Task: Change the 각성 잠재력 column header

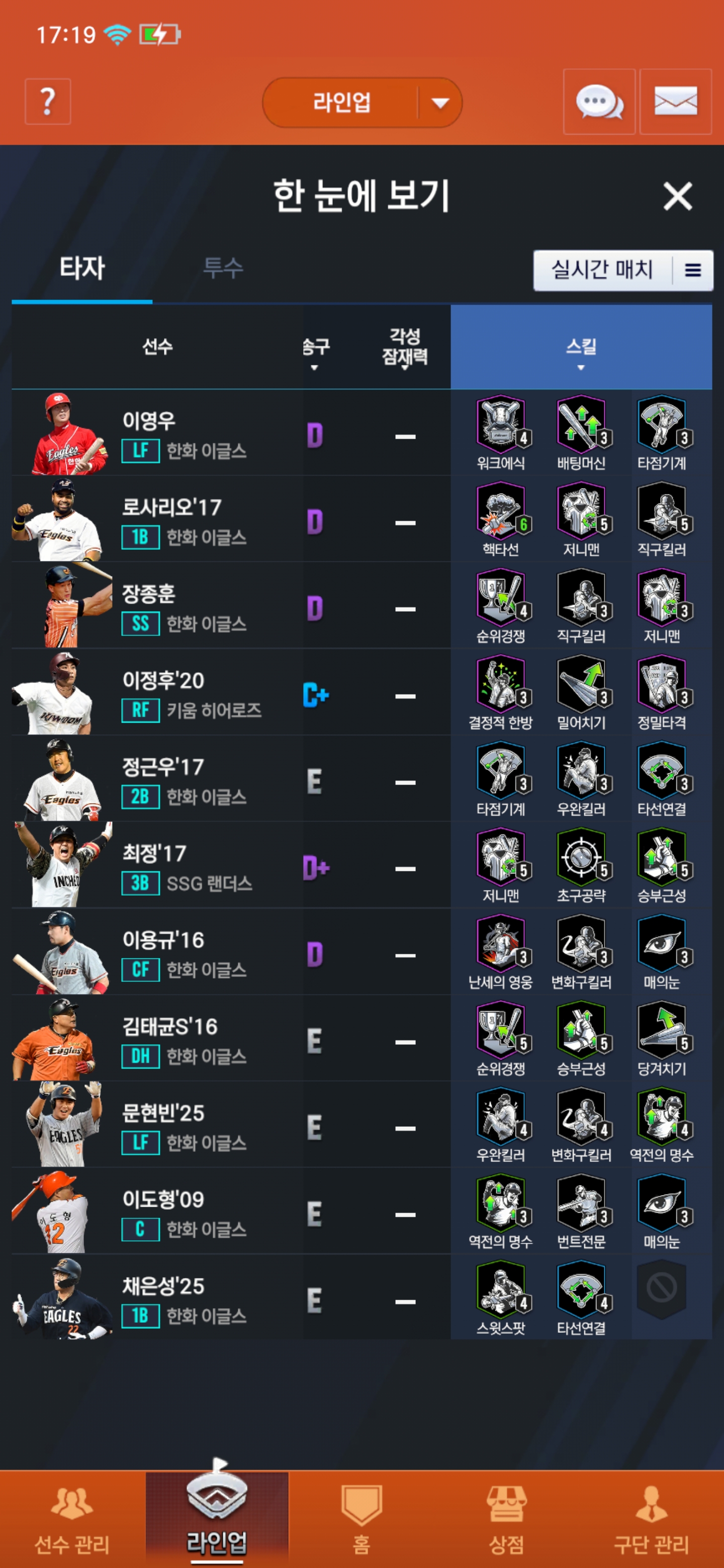Action: click(405, 348)
